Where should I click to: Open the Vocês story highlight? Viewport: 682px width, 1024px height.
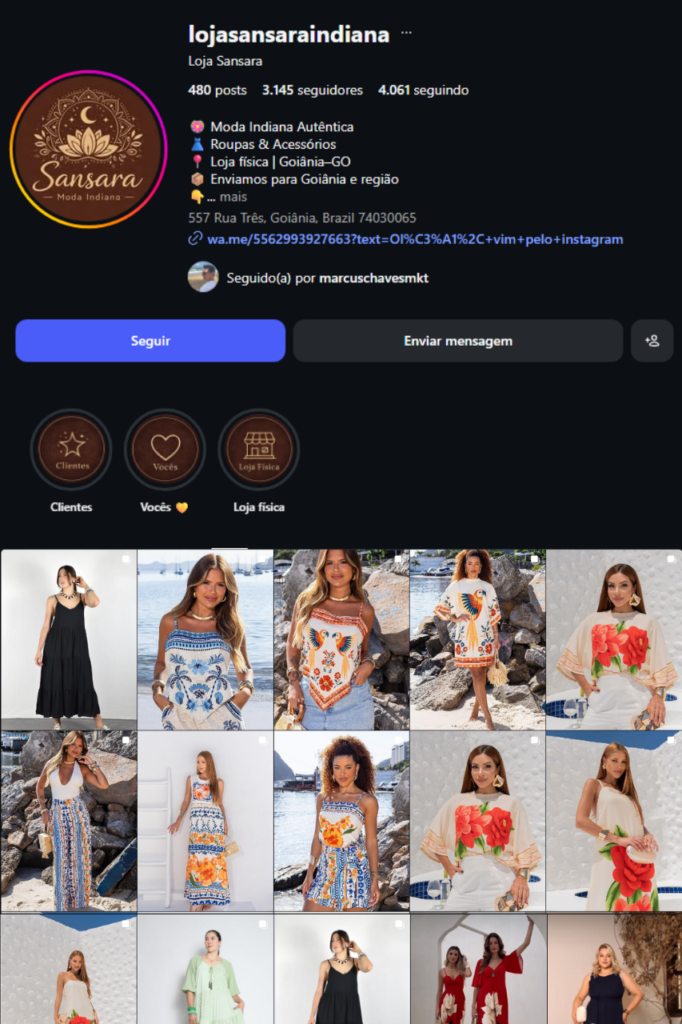[x=165, y=450]
